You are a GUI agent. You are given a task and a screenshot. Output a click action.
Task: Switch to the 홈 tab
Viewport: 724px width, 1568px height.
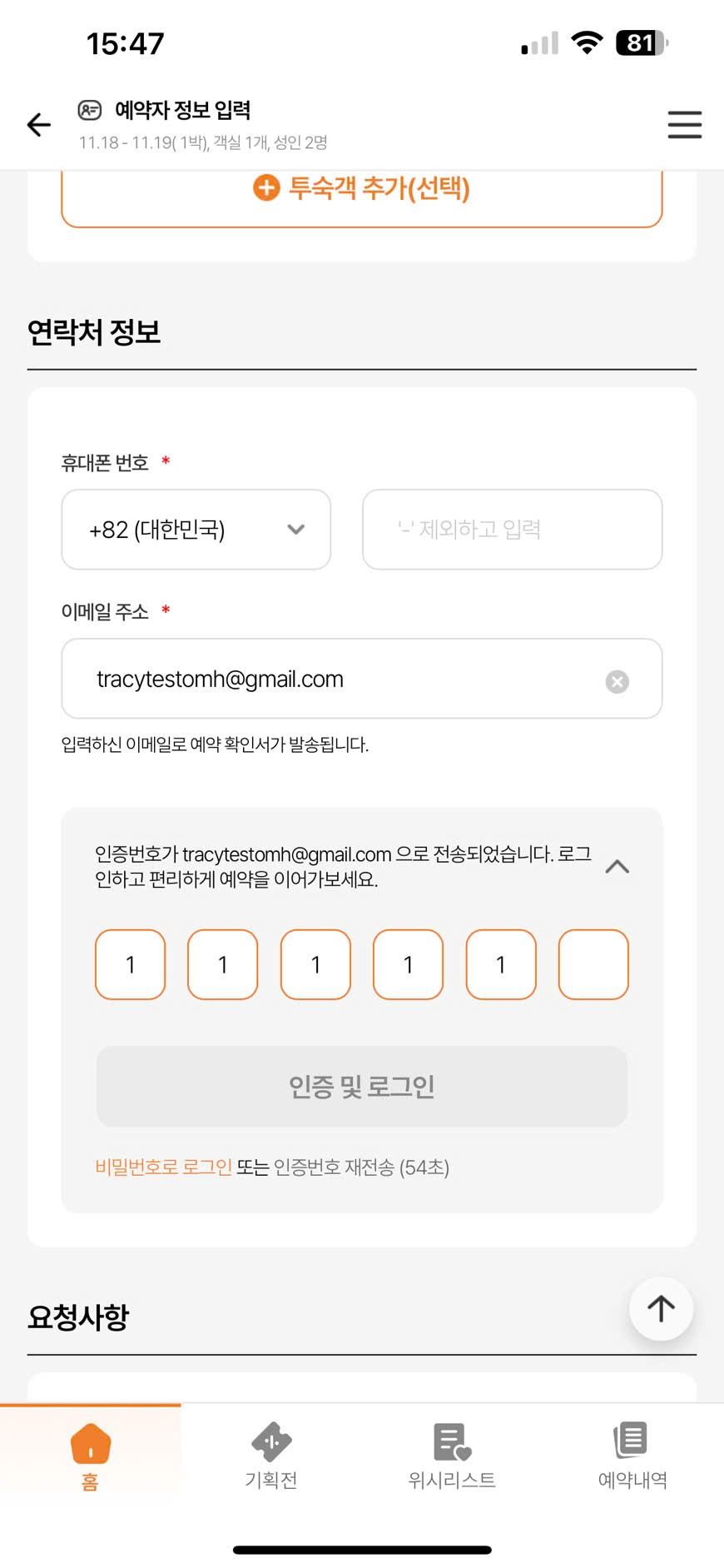(x=91, y=1457)
